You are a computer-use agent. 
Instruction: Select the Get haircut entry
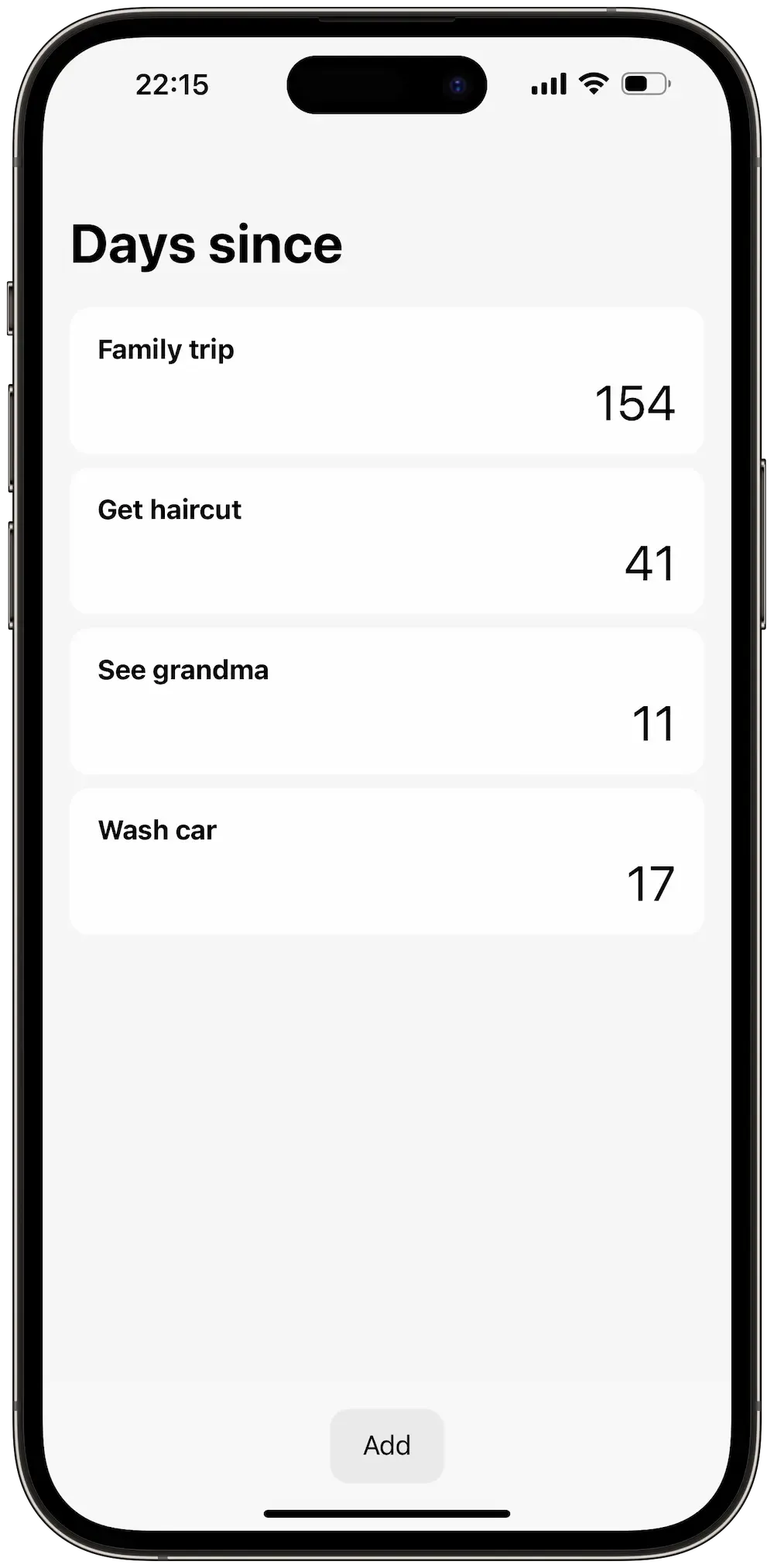[x=386, y=540]
